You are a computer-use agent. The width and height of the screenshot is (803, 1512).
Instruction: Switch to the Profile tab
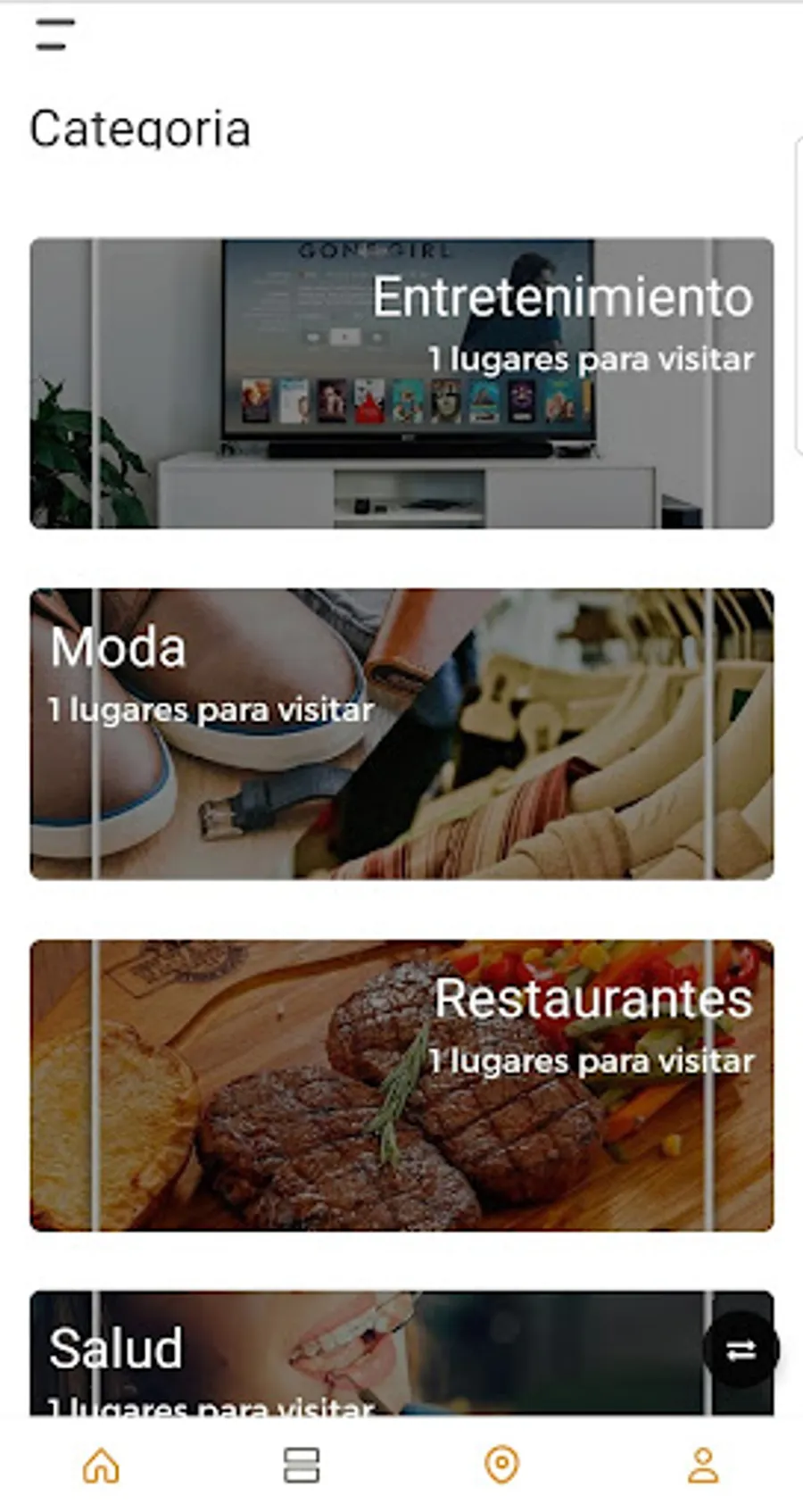click(703, 1466)
